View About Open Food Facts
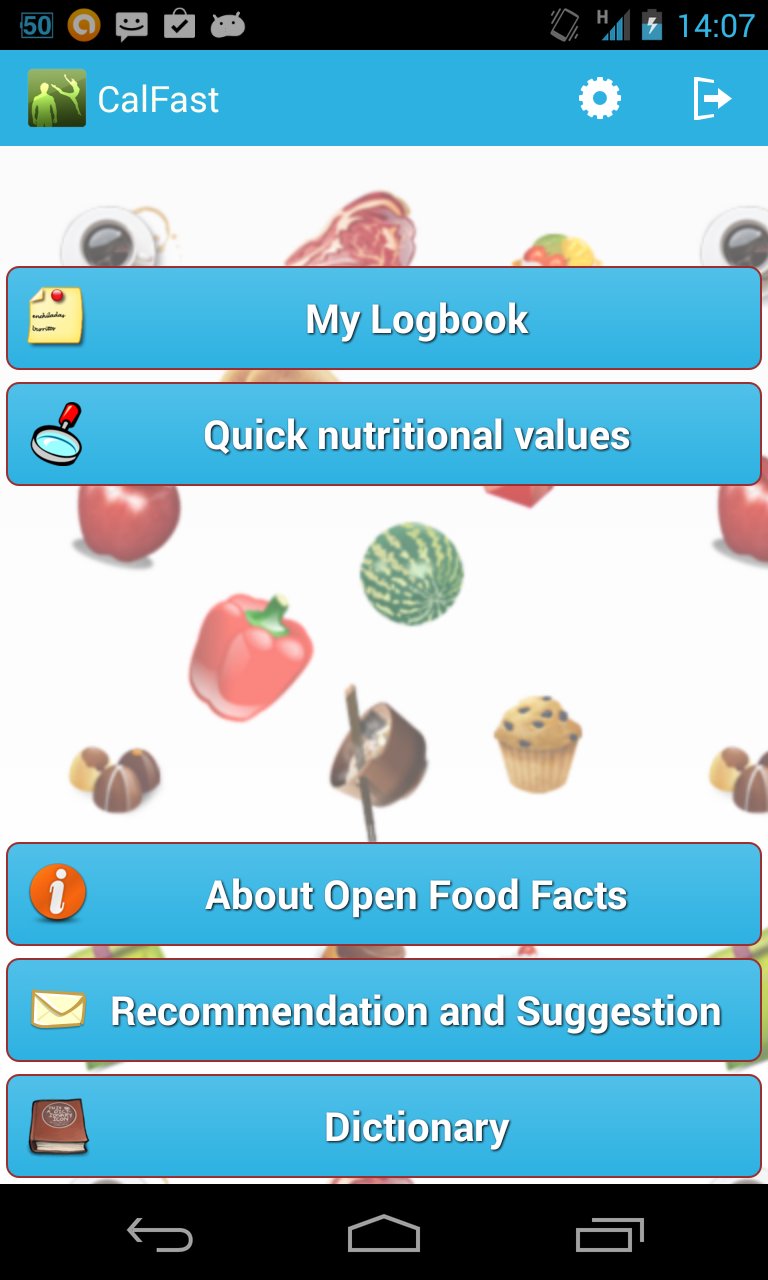Screen dimensions: 768x1280 (416, 892)
